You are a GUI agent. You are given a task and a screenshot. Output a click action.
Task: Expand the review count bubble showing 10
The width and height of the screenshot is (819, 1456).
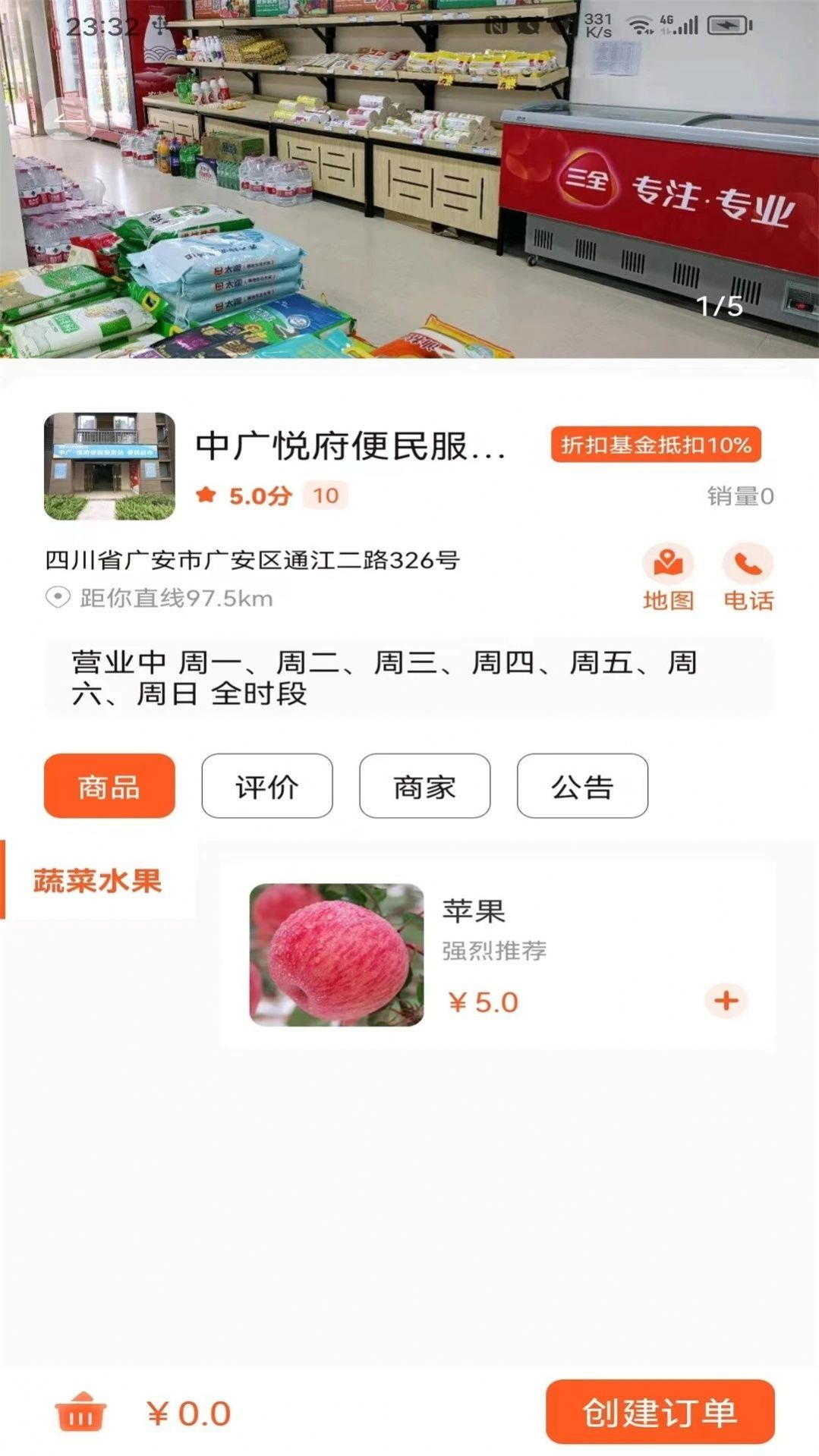point(325,495)
